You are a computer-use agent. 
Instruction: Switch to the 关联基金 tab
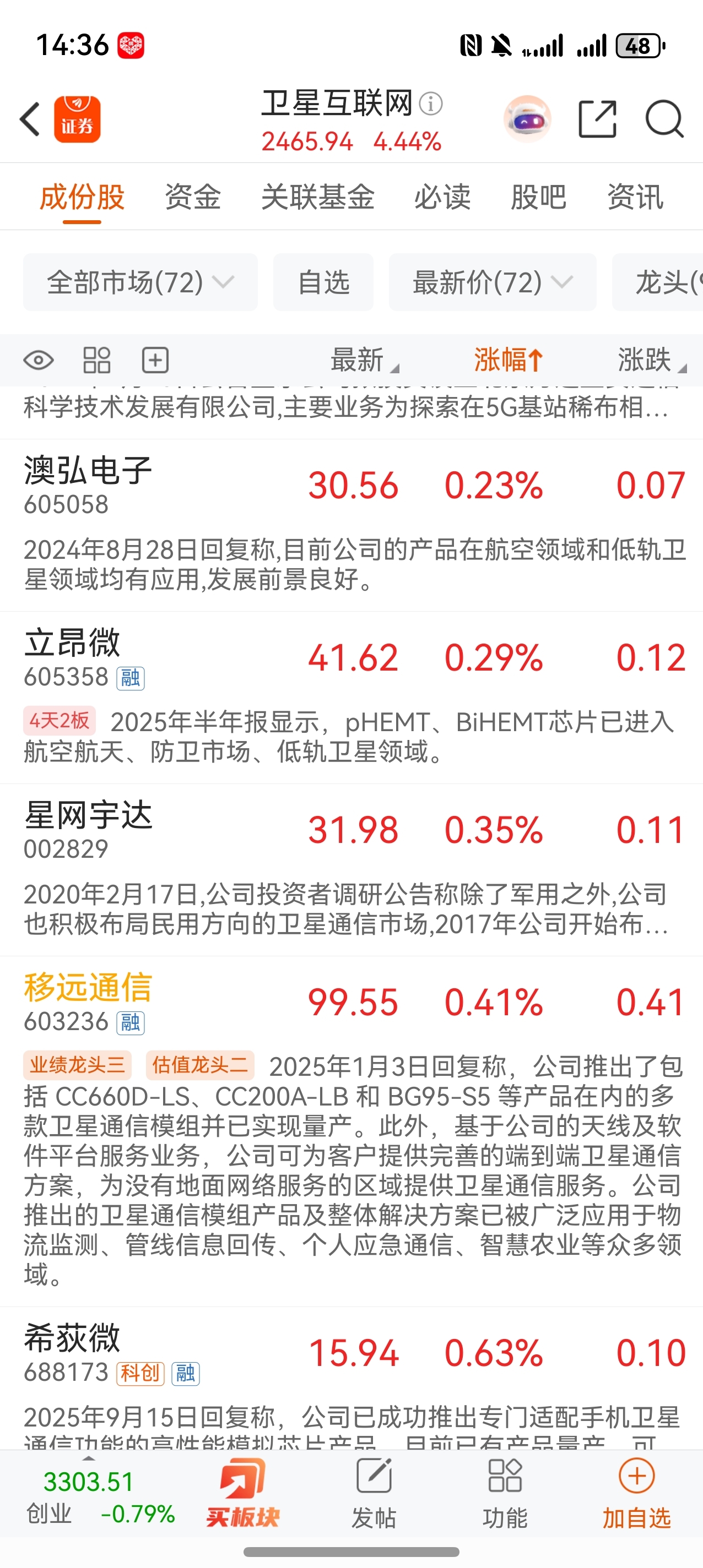[317, 197]
